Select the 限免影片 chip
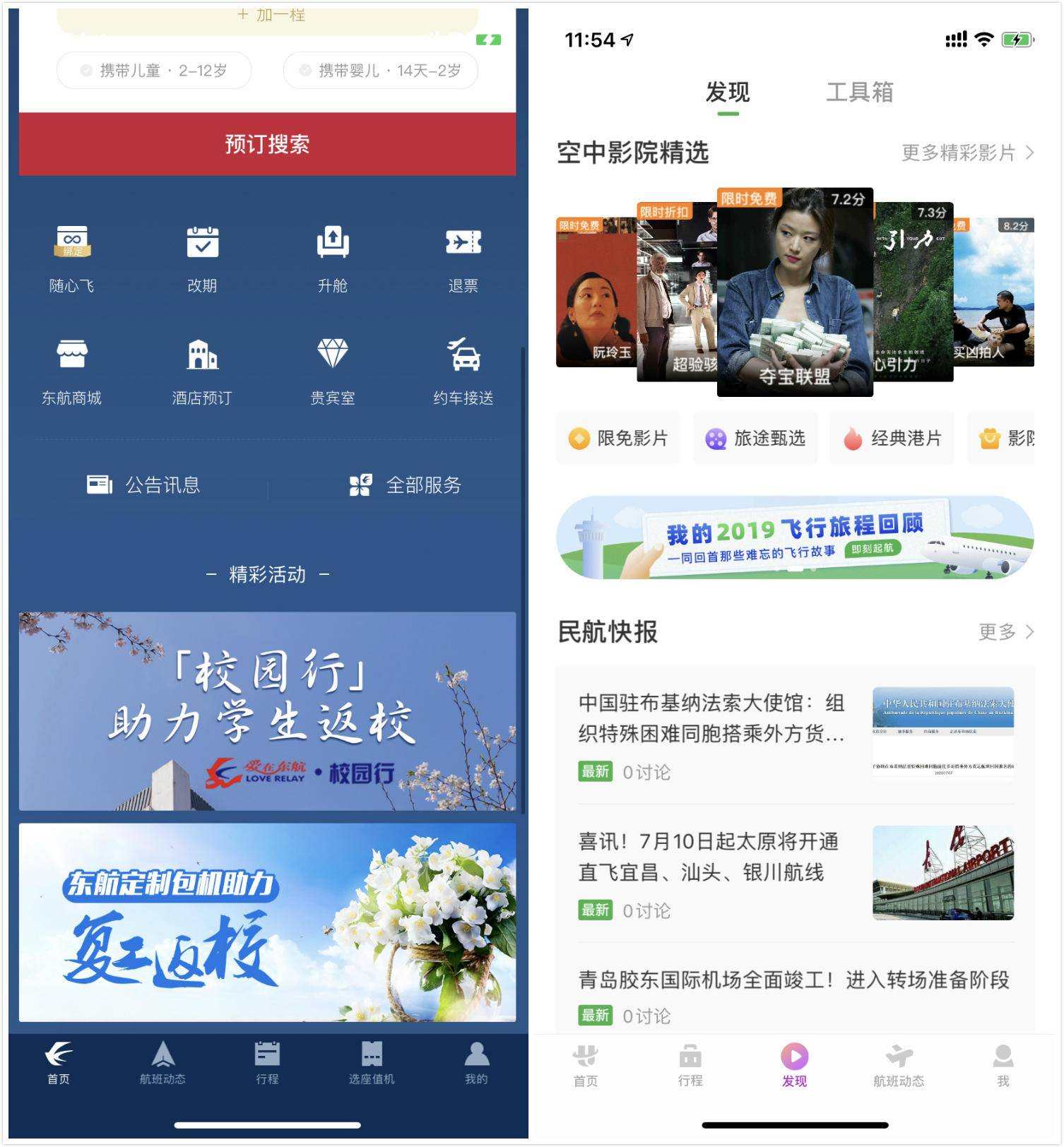 pos(618,438)
